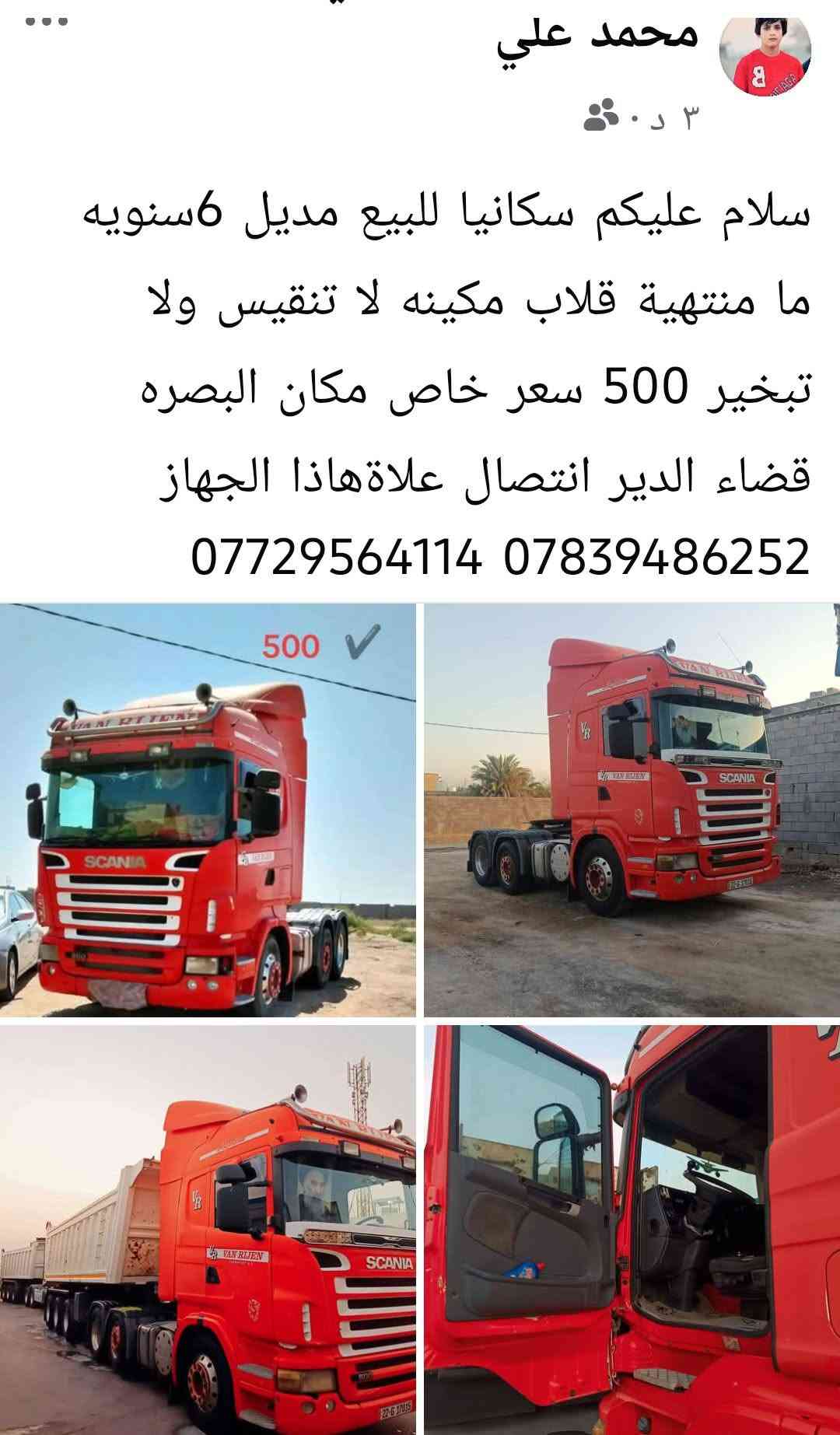
Task: Open the photo of the truck with trailer
Action: point(208,1230)
